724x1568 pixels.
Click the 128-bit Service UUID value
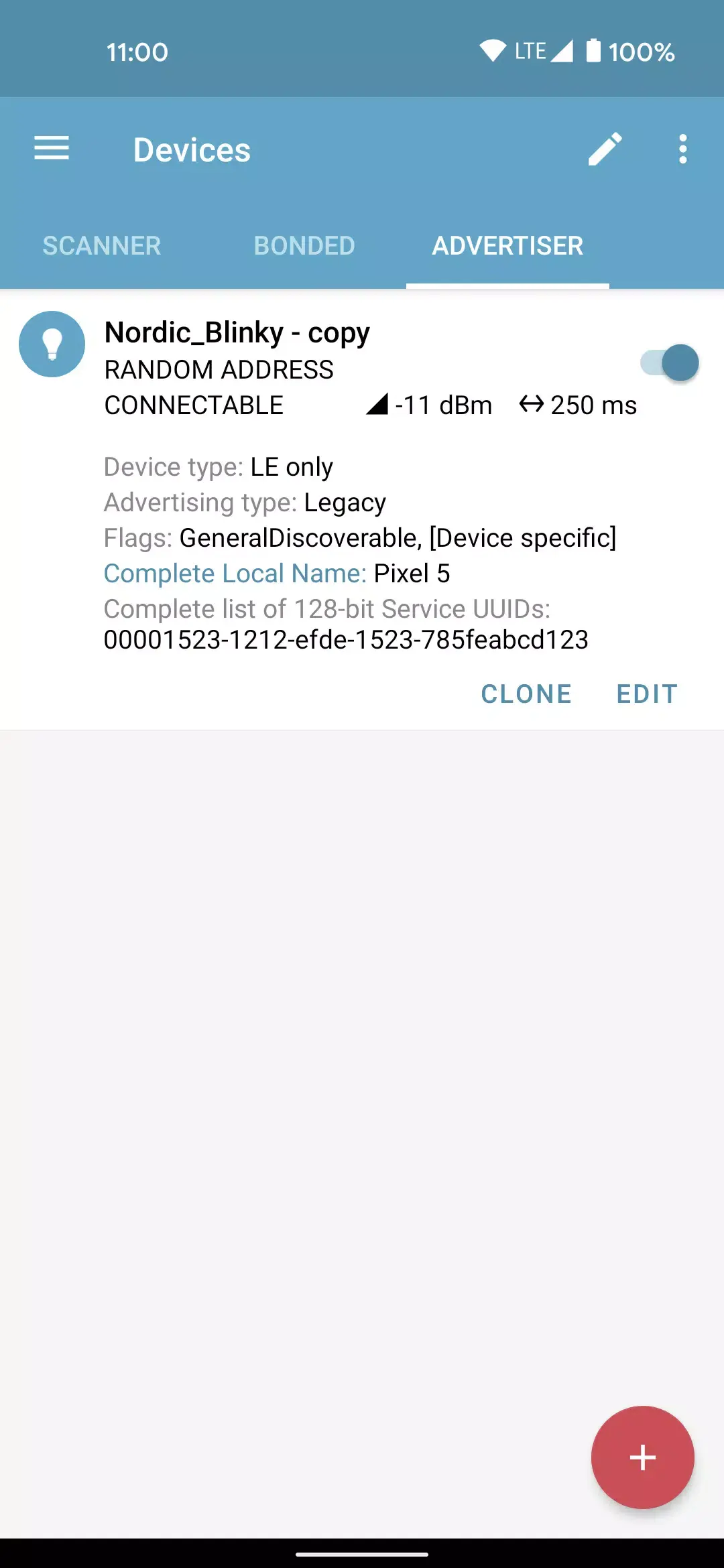tap(346, 640)
